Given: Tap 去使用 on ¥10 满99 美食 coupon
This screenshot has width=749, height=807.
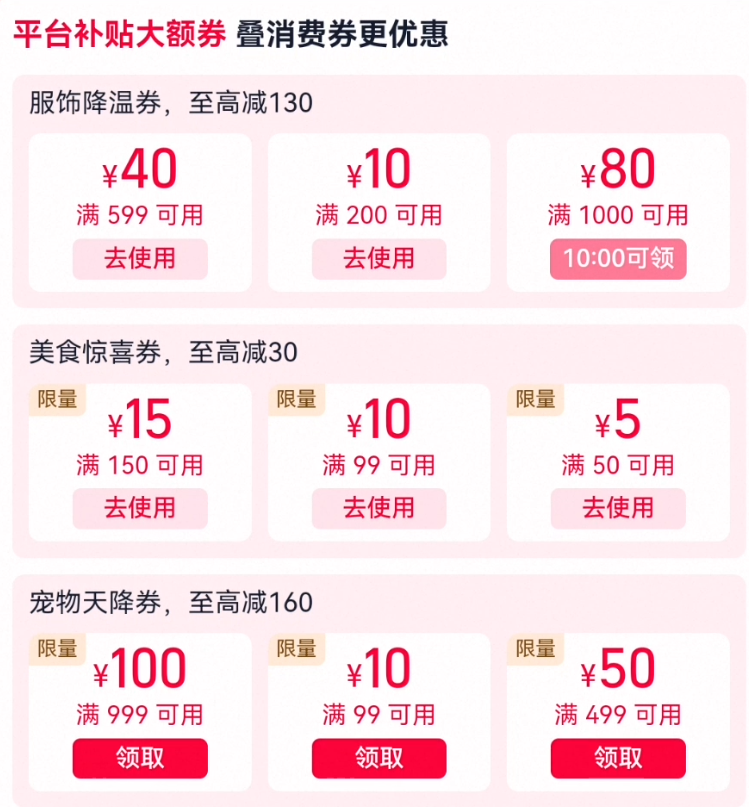Looking at the screenshot, I should click(x=379, y=508).
